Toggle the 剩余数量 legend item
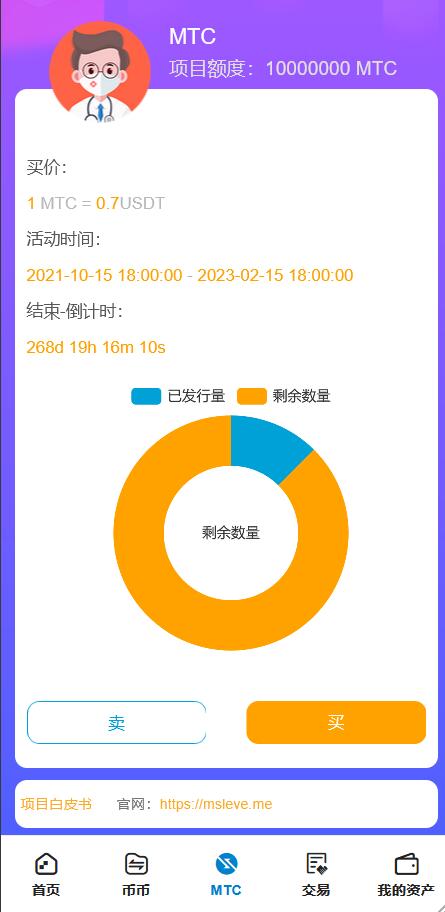445x912 pixels. point(284,396)
